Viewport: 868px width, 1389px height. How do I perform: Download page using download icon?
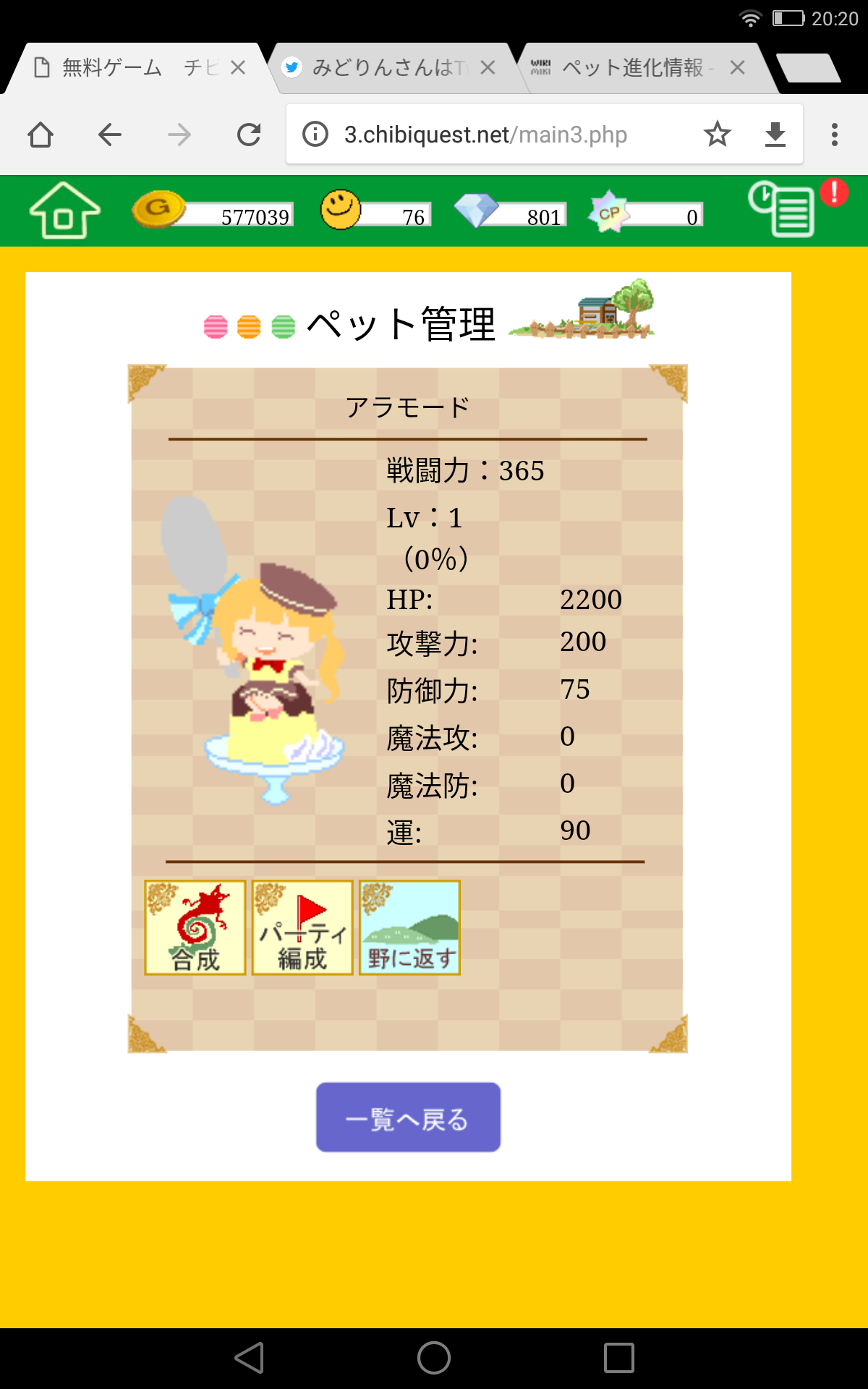775,135
